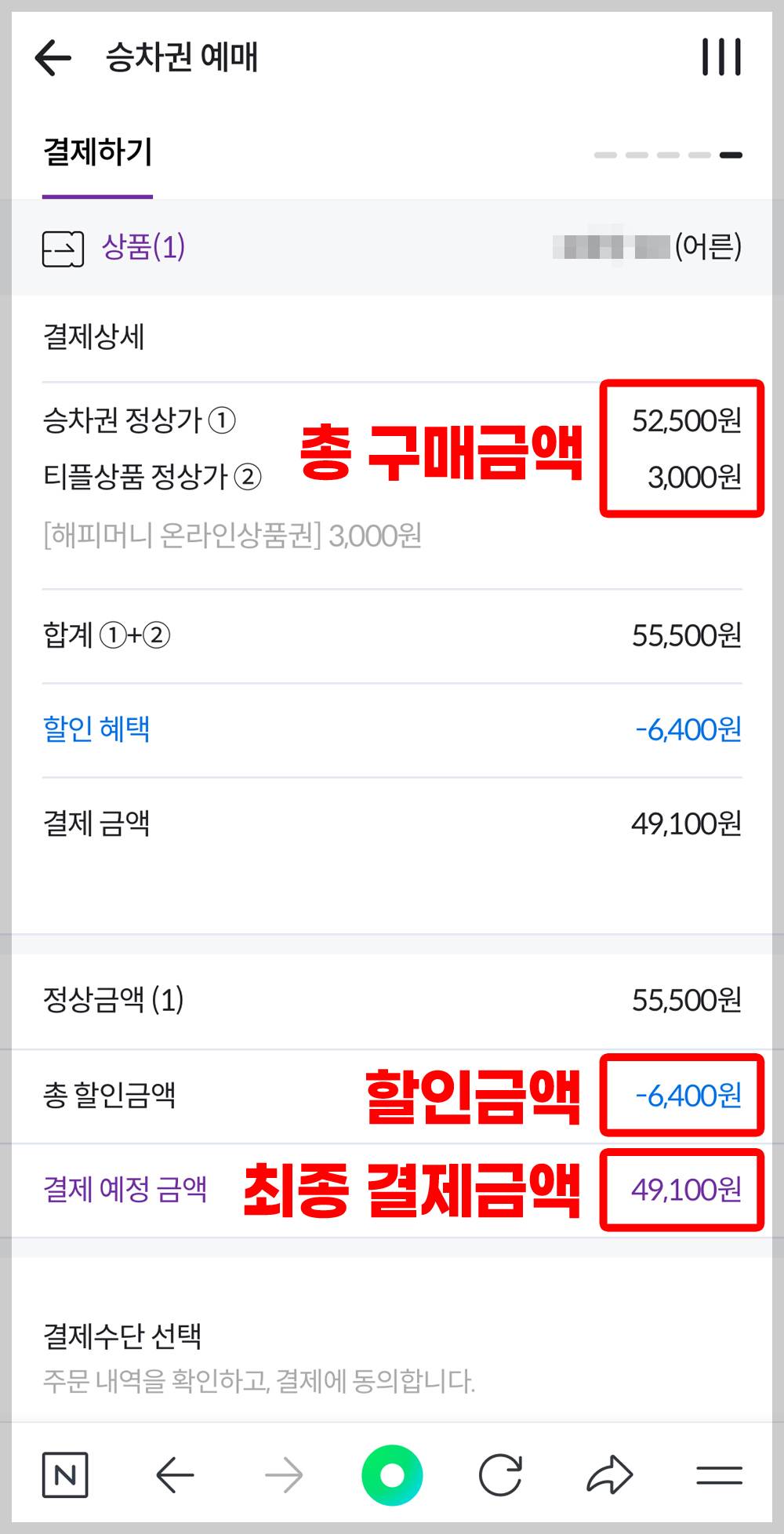The image size is (784, 1534).
Task: Share this page via the share icon
Action: [x=608, y=1473]
